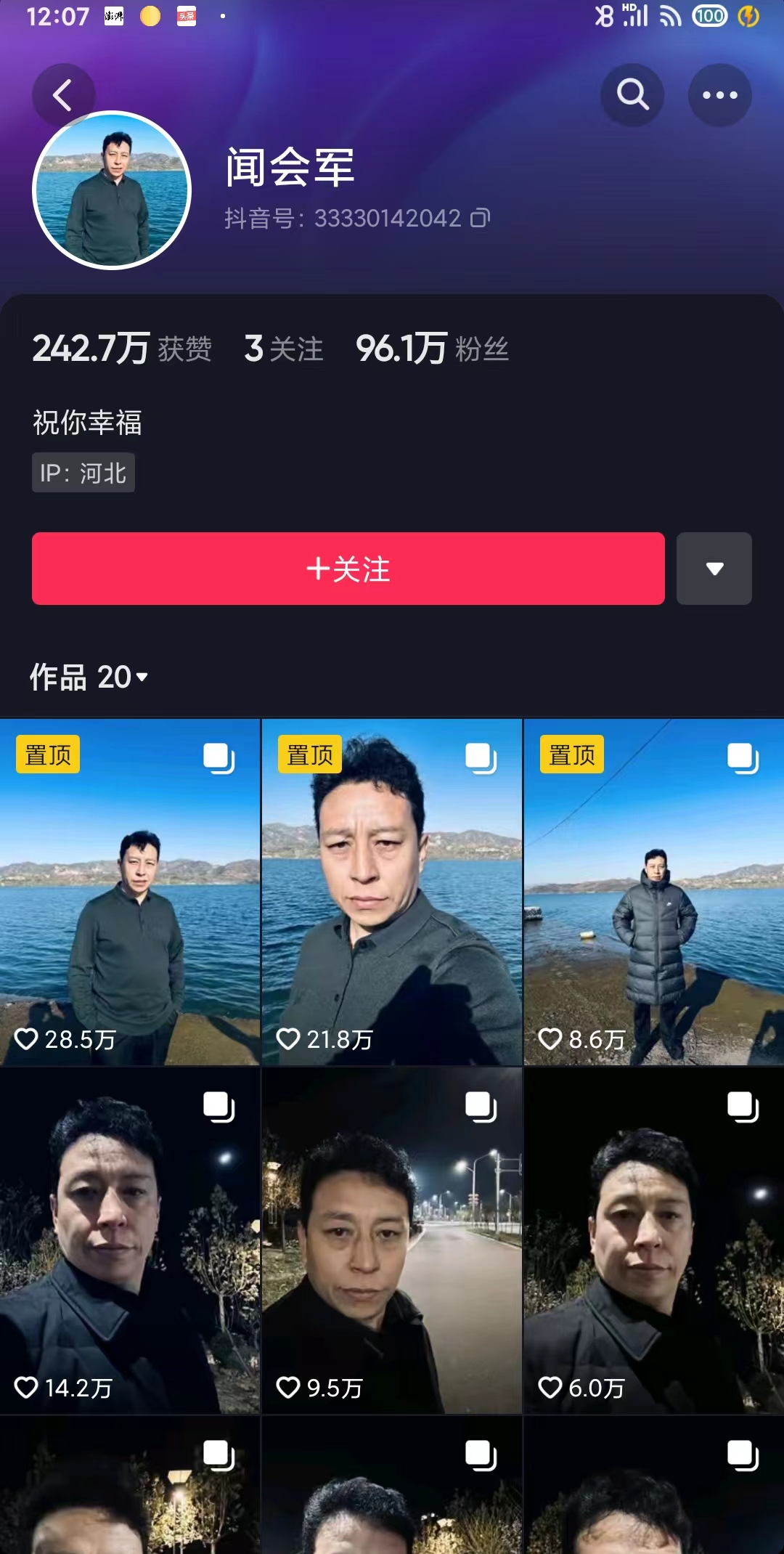Screen dimensions: 784x1554
Task: Go back using the back arrow
Action: 63,95
